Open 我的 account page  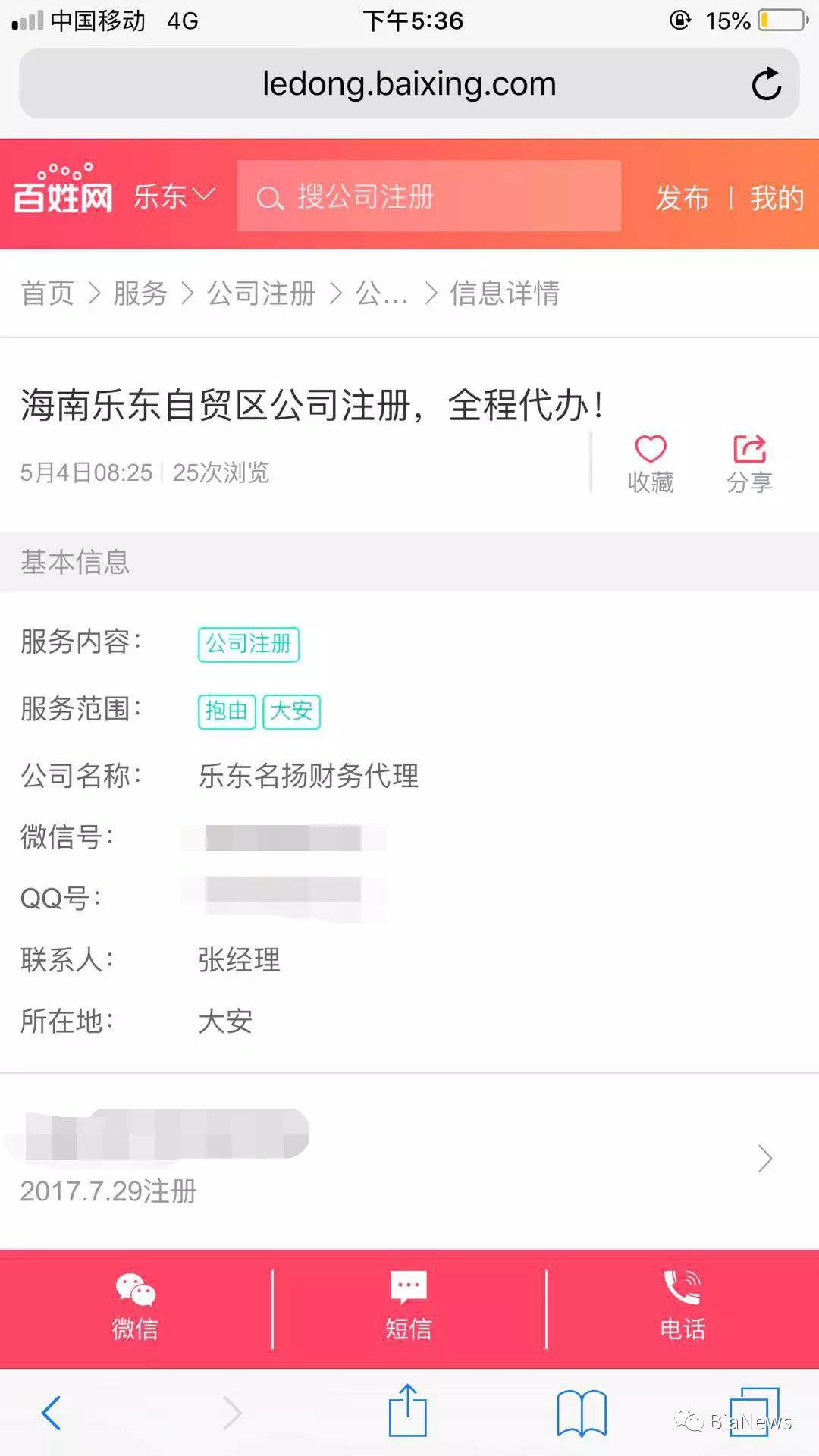[x=777, y=198]
